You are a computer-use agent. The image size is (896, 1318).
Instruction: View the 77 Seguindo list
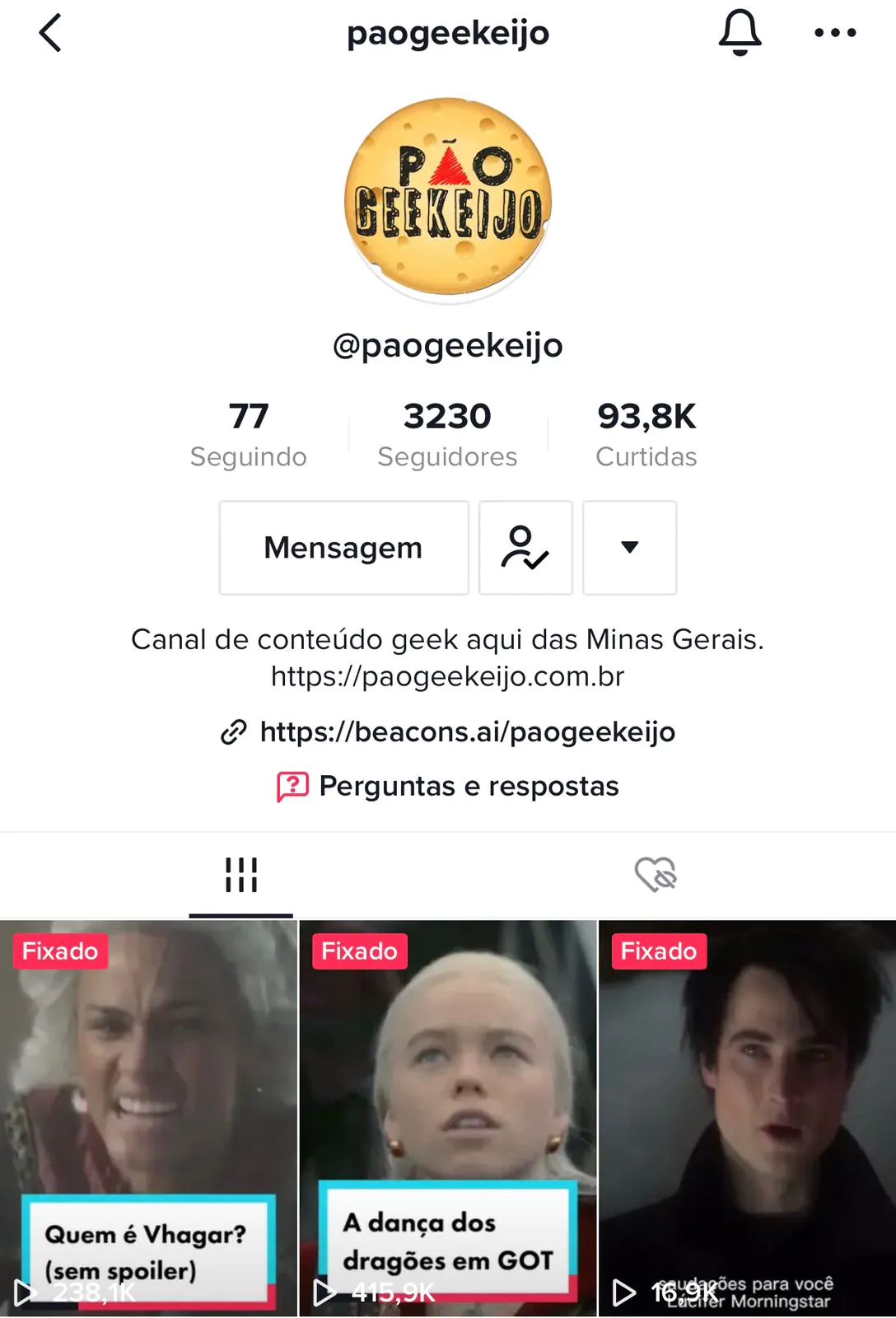click(x=248, y=434)
